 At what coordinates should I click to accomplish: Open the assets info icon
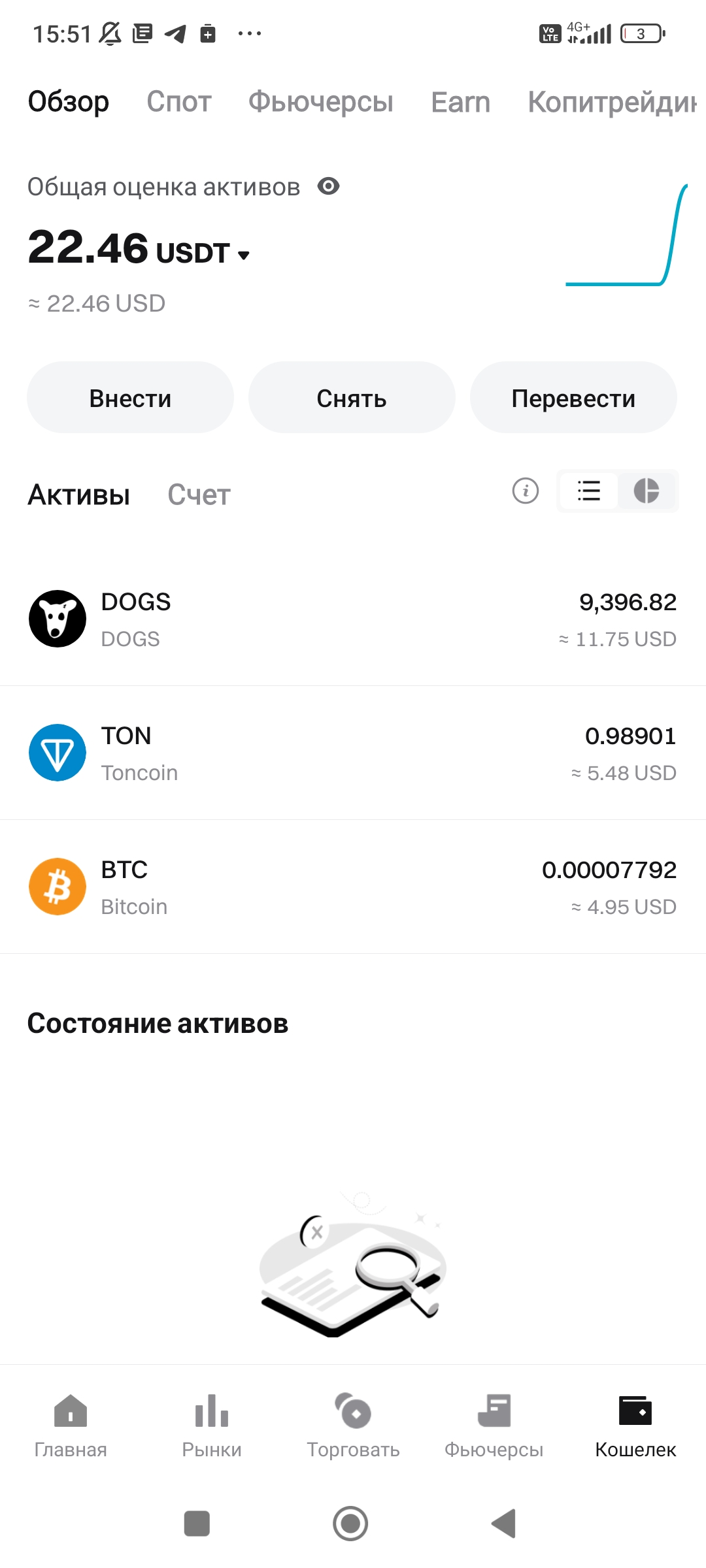coord(526,491)
